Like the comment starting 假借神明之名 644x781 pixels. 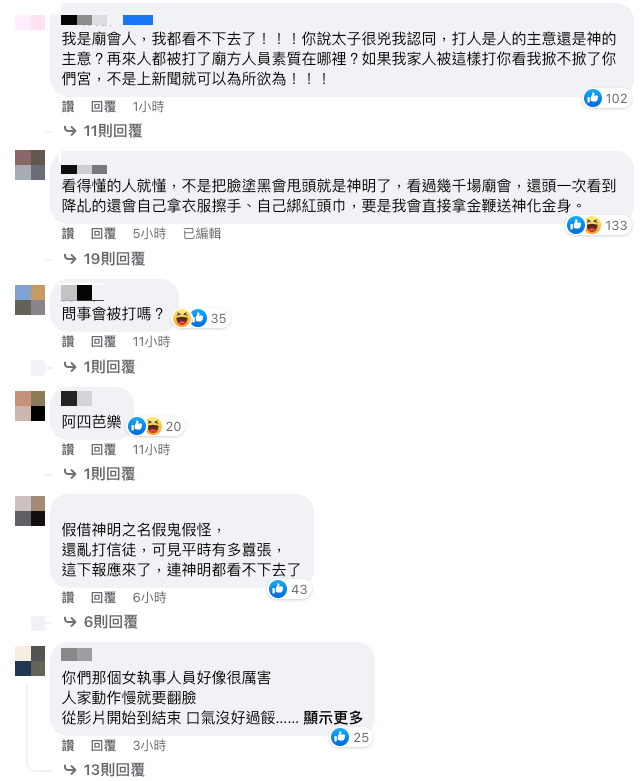pos(68,597)
